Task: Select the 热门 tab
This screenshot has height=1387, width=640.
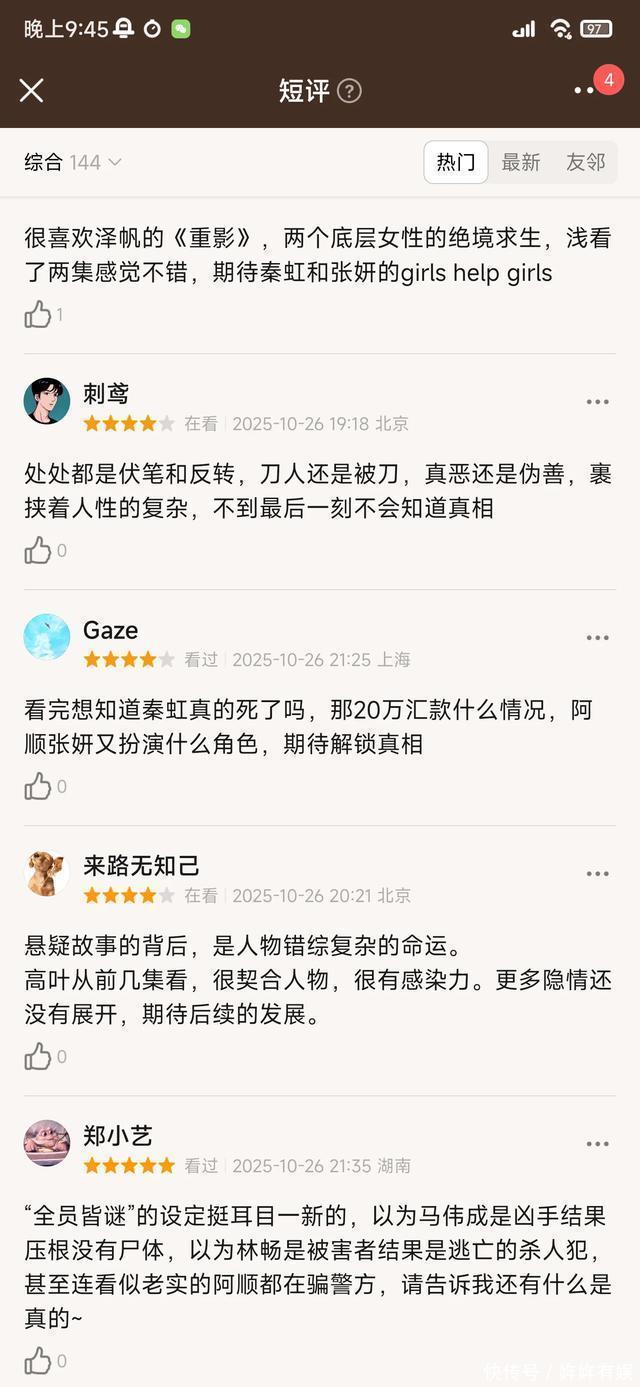Action: 456,162
